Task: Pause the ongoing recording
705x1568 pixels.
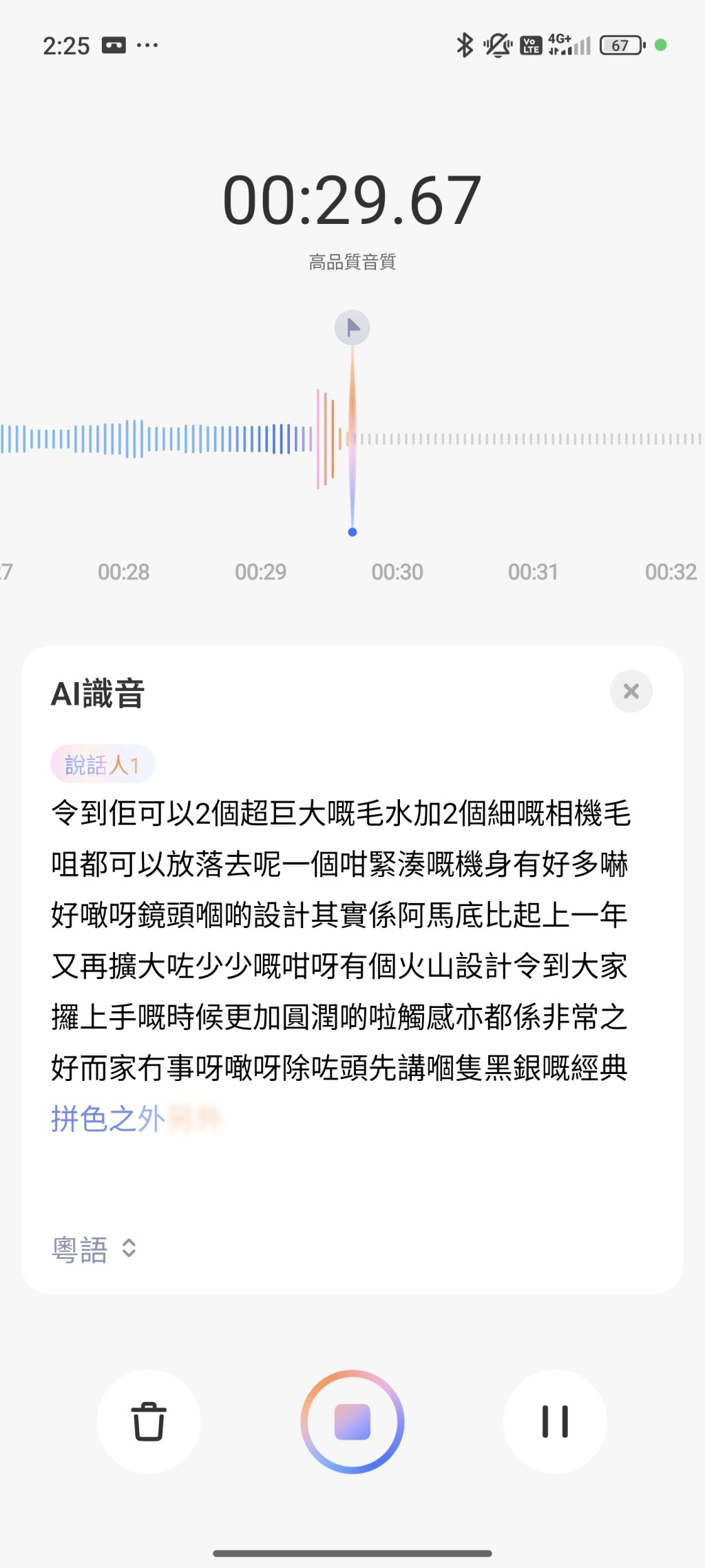Action: (555, 1421)
